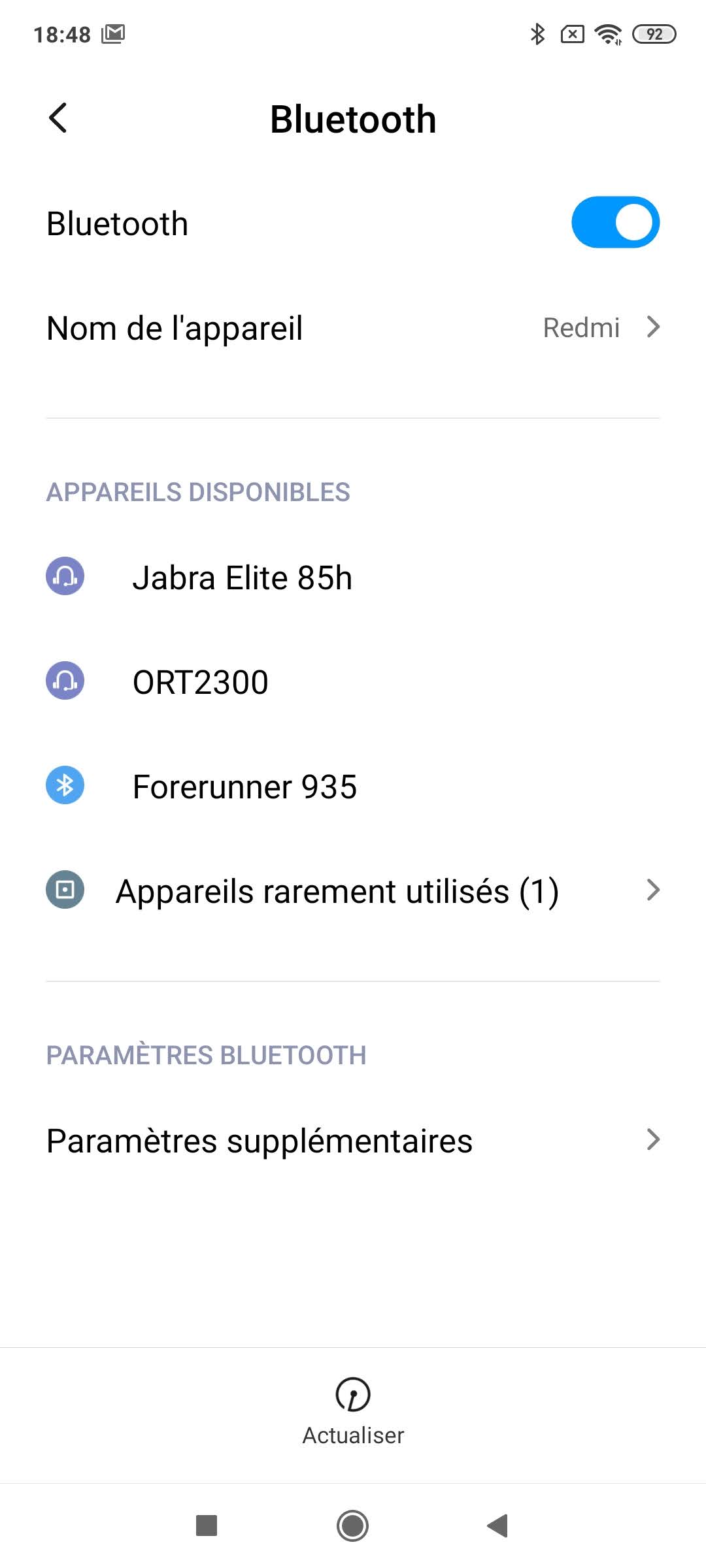Pair with Forerunner 935
706x1568 pixels.
click(x=353, y=786)
